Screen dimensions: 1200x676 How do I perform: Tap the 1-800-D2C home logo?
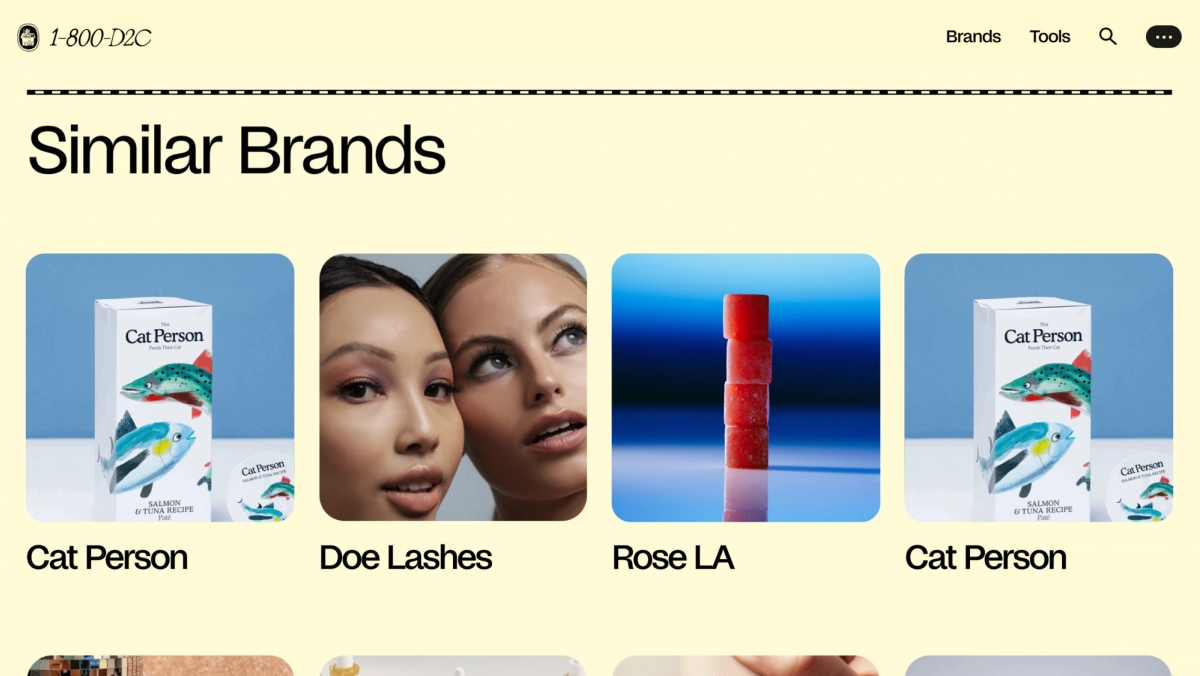coord(85,38)
